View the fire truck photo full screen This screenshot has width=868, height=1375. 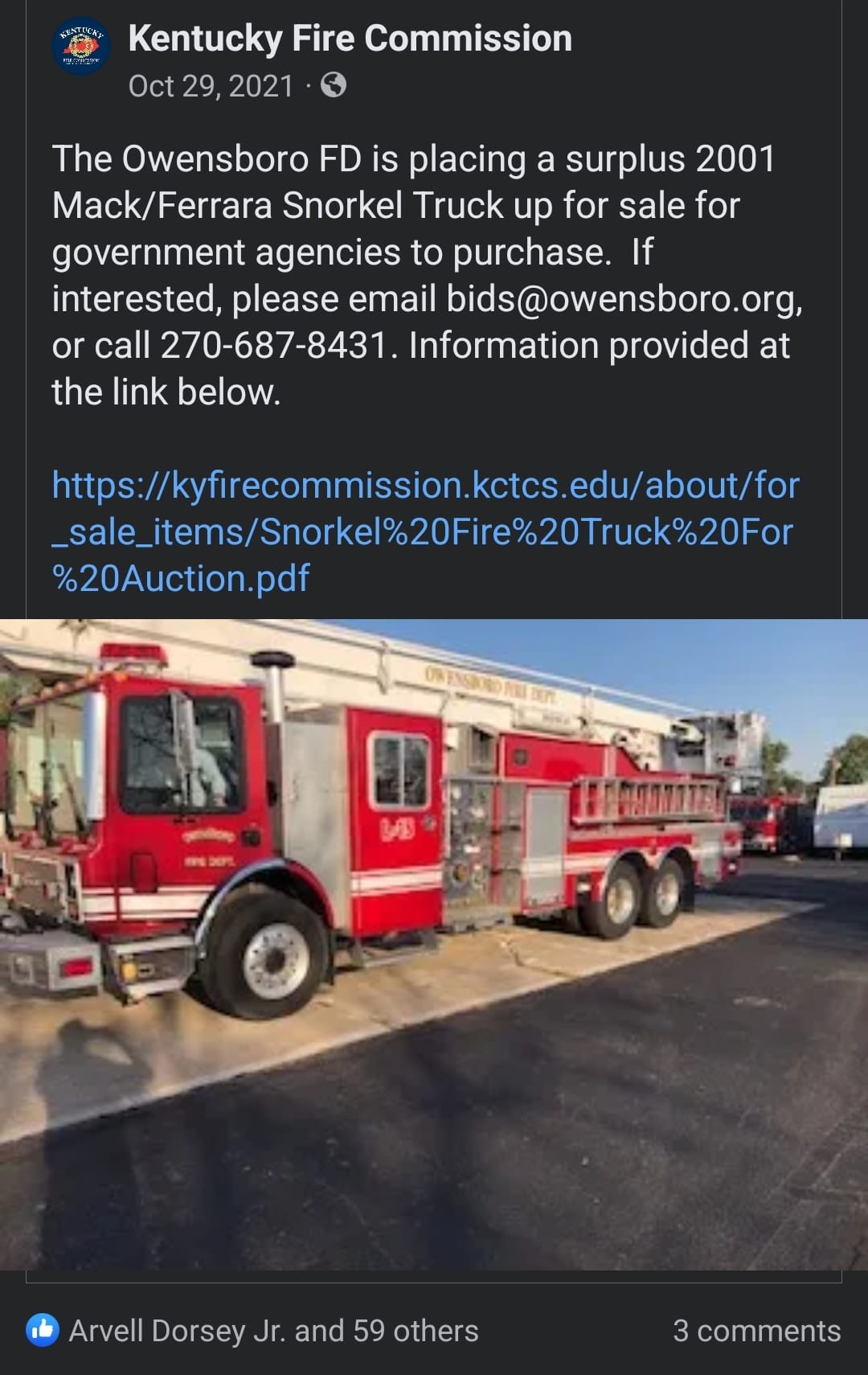pyautogui.click(x=434, y=944)
